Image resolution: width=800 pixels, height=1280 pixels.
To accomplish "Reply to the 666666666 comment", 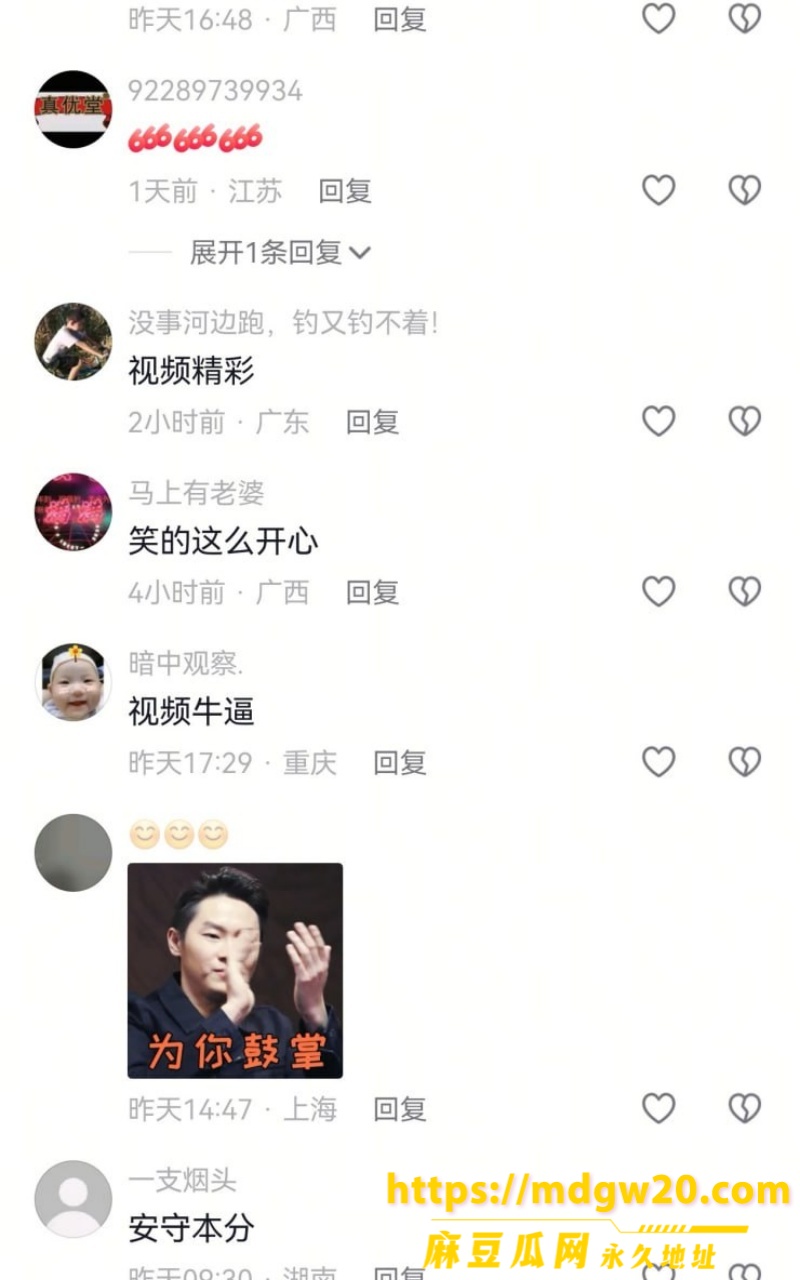I will pyautogui.click(x=345, y=191).
